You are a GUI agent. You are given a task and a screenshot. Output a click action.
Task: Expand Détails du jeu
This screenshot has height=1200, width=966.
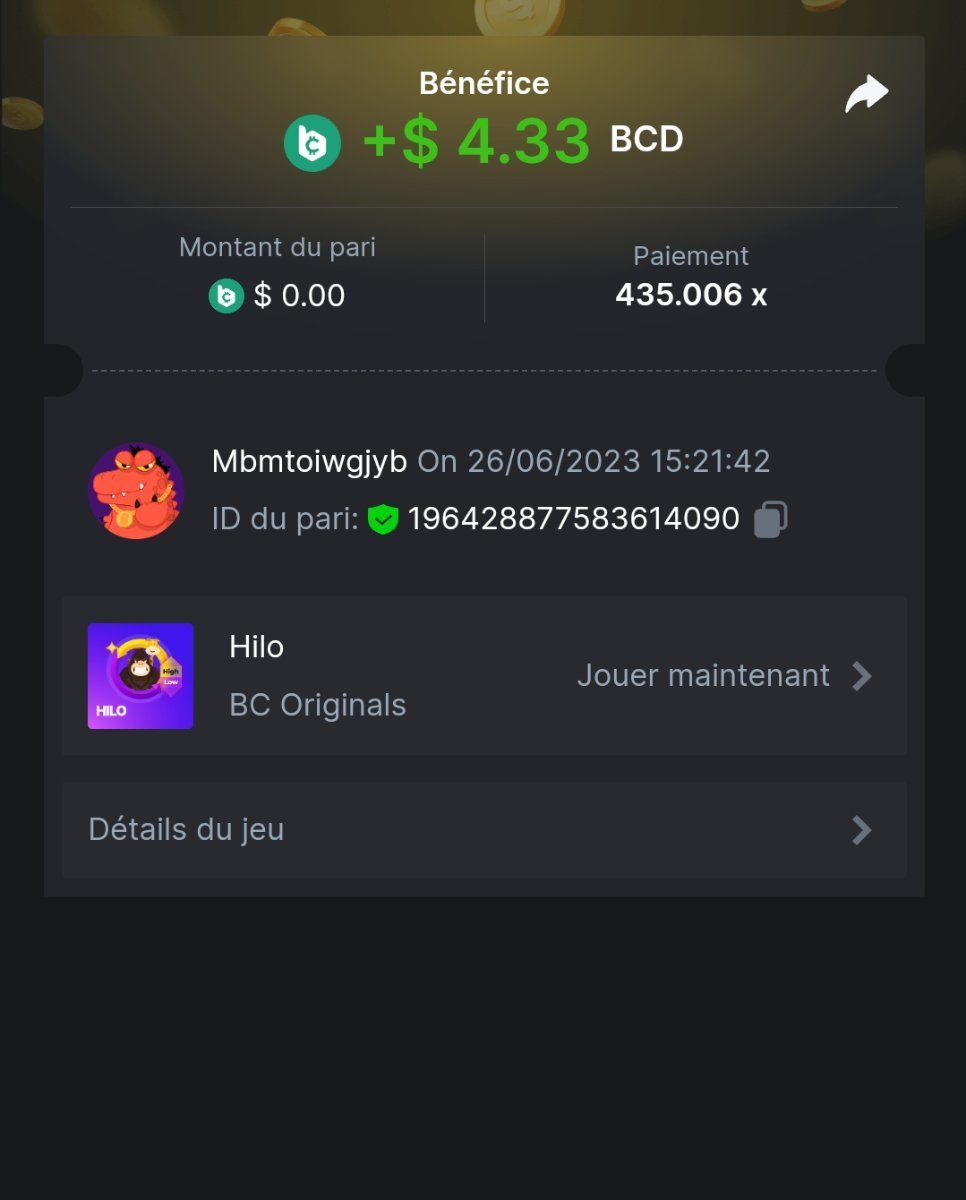click(484, 830)
